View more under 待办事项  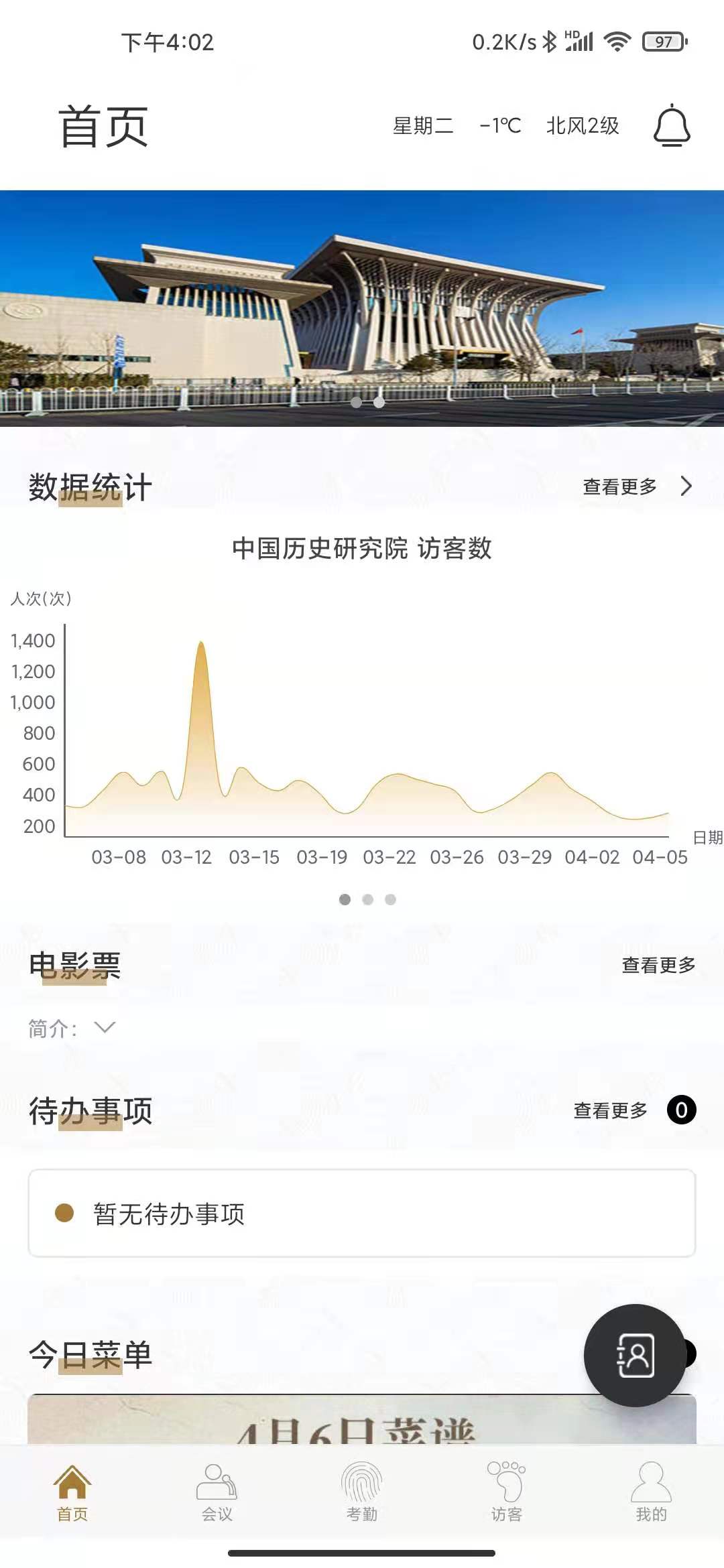611,1110
